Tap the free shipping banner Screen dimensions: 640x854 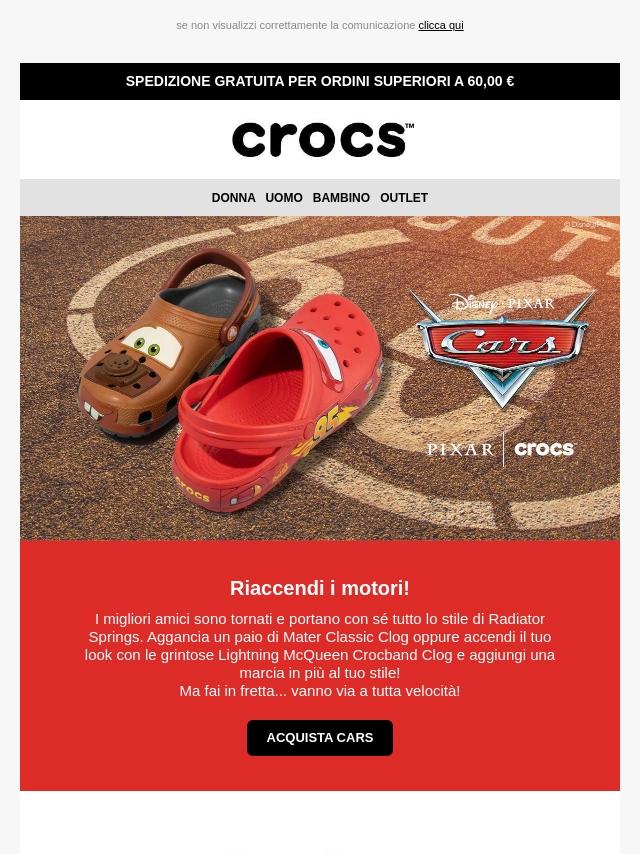[320, 81]
